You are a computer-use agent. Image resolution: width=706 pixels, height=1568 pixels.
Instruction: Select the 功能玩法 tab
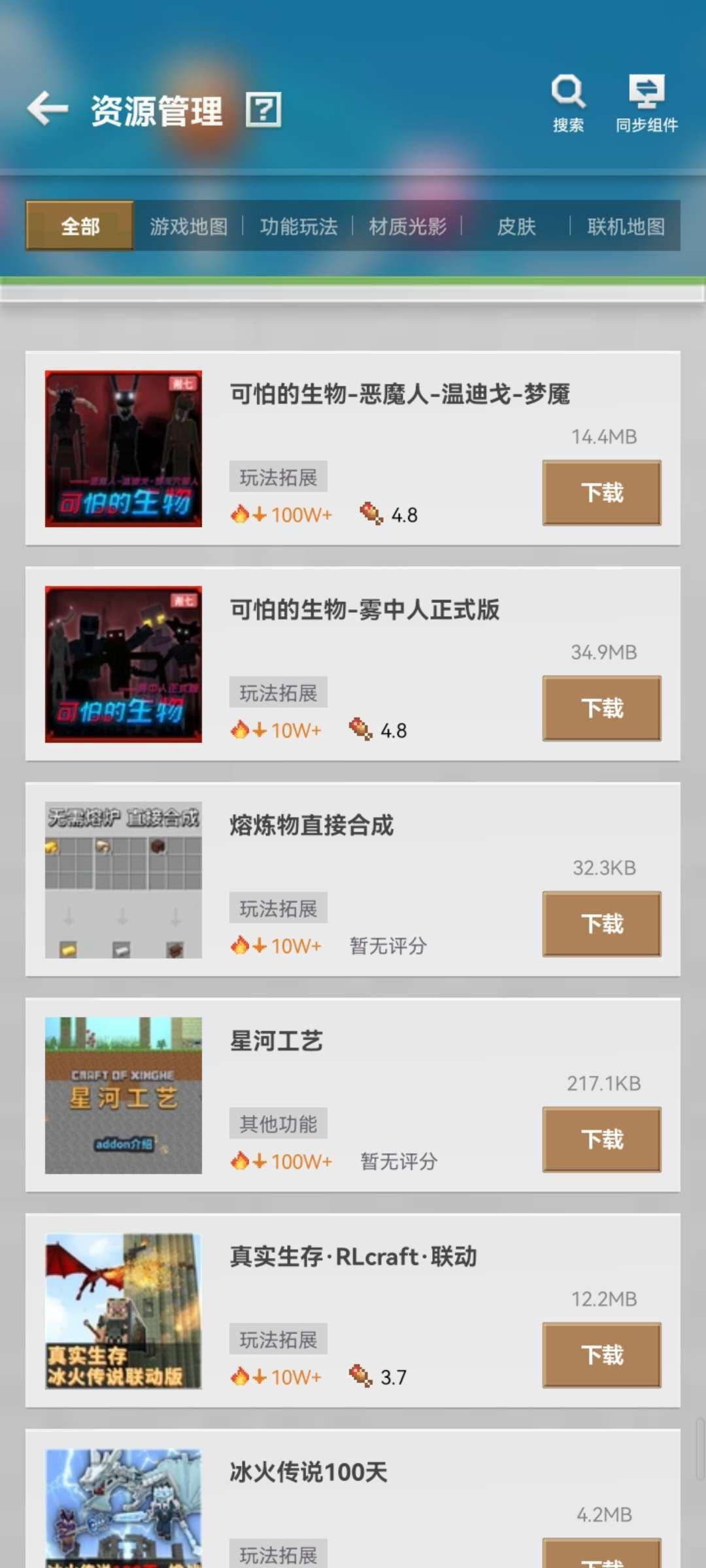click(298, 227)
